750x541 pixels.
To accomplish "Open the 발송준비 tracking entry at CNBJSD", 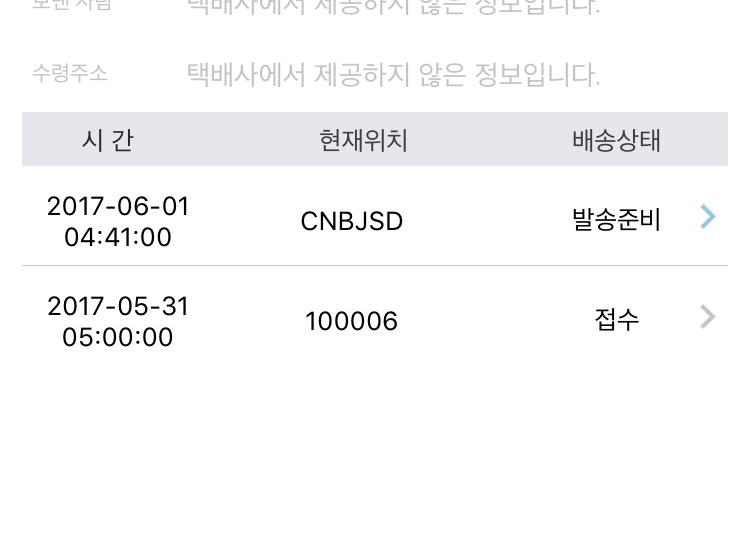I will tap(707, 217).
